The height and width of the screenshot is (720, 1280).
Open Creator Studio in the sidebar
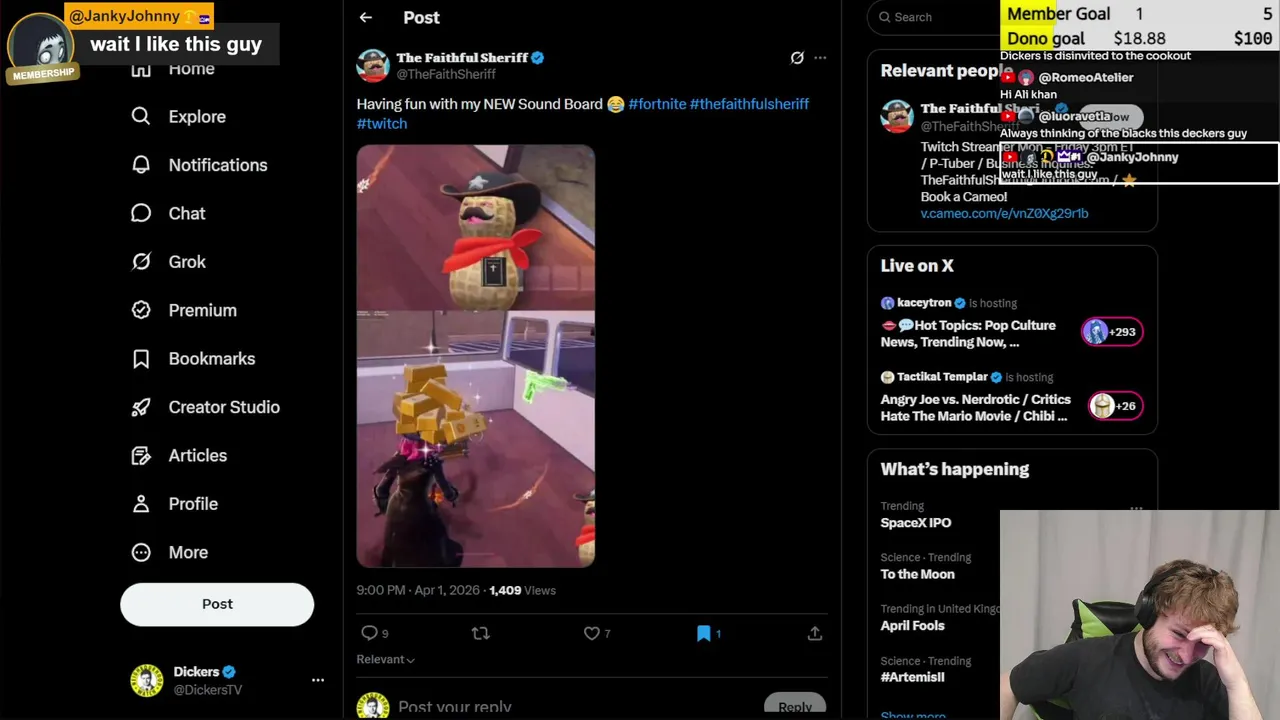click(x=223, y=407)
